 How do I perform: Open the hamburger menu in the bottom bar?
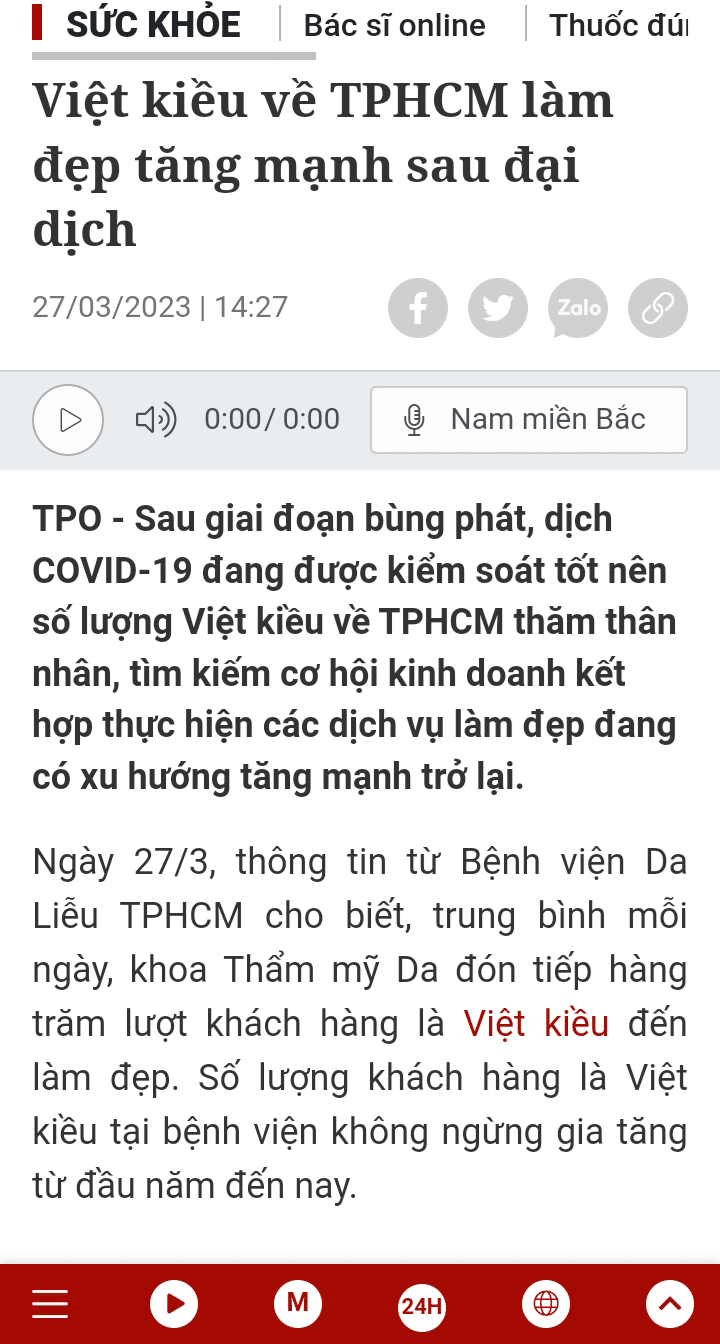coord(50,1303)
